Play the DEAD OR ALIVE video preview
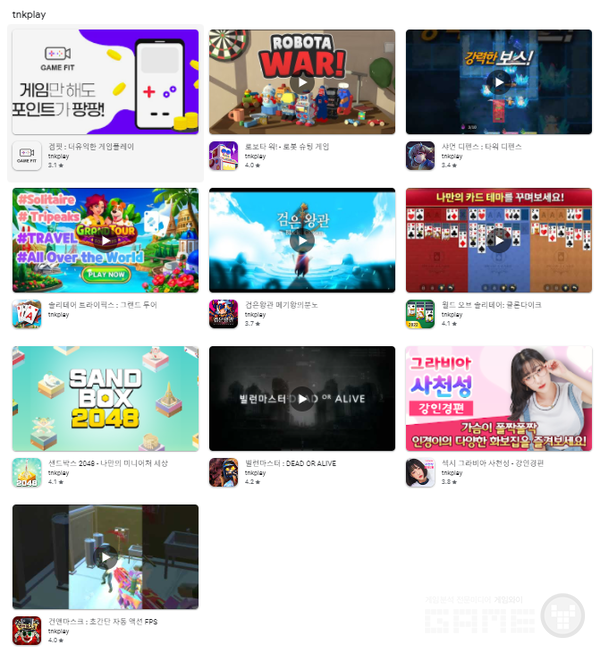This screenshot has width=600, height=653. tap(302, 399)
